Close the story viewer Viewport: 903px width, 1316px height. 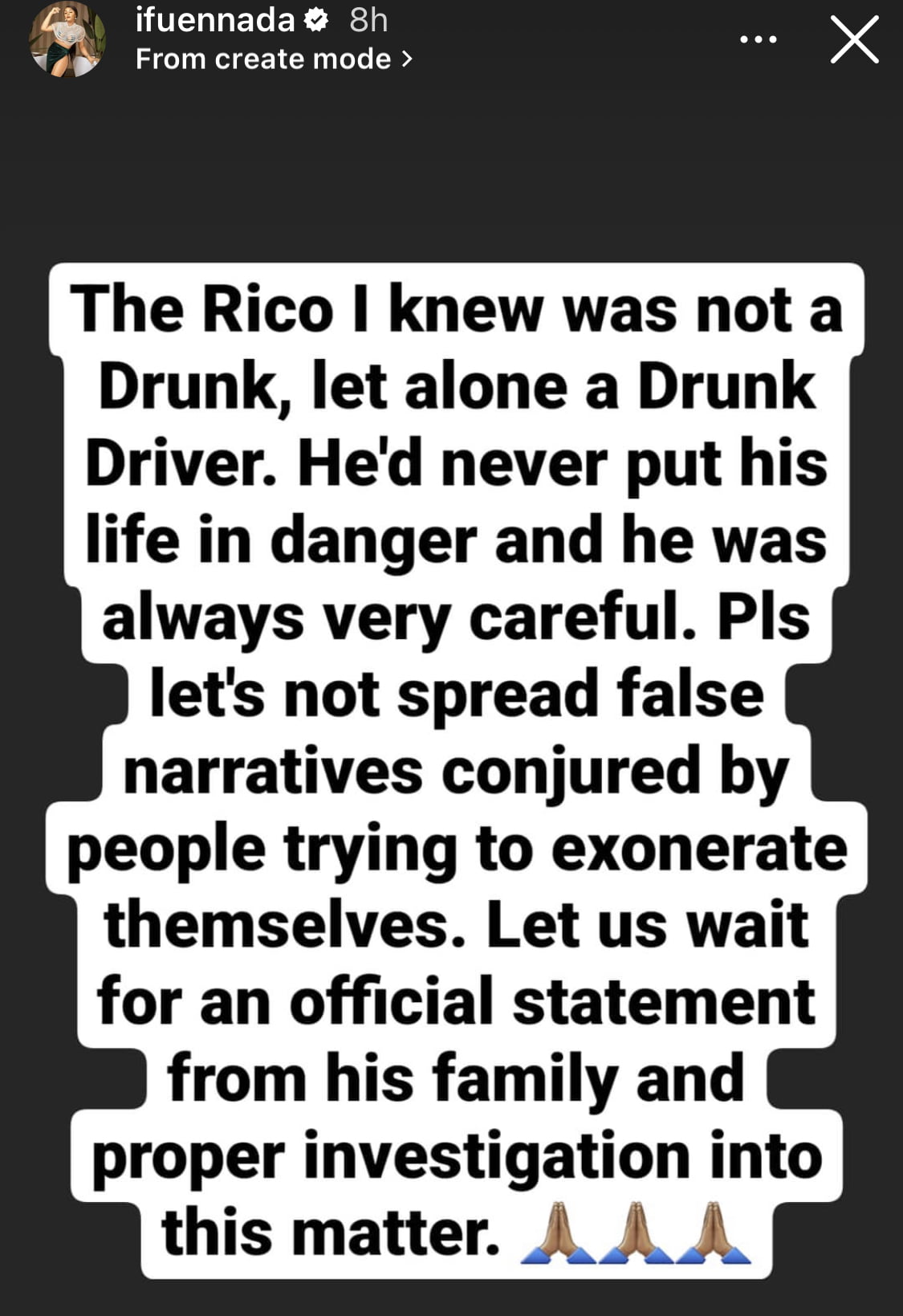[854, 39]
